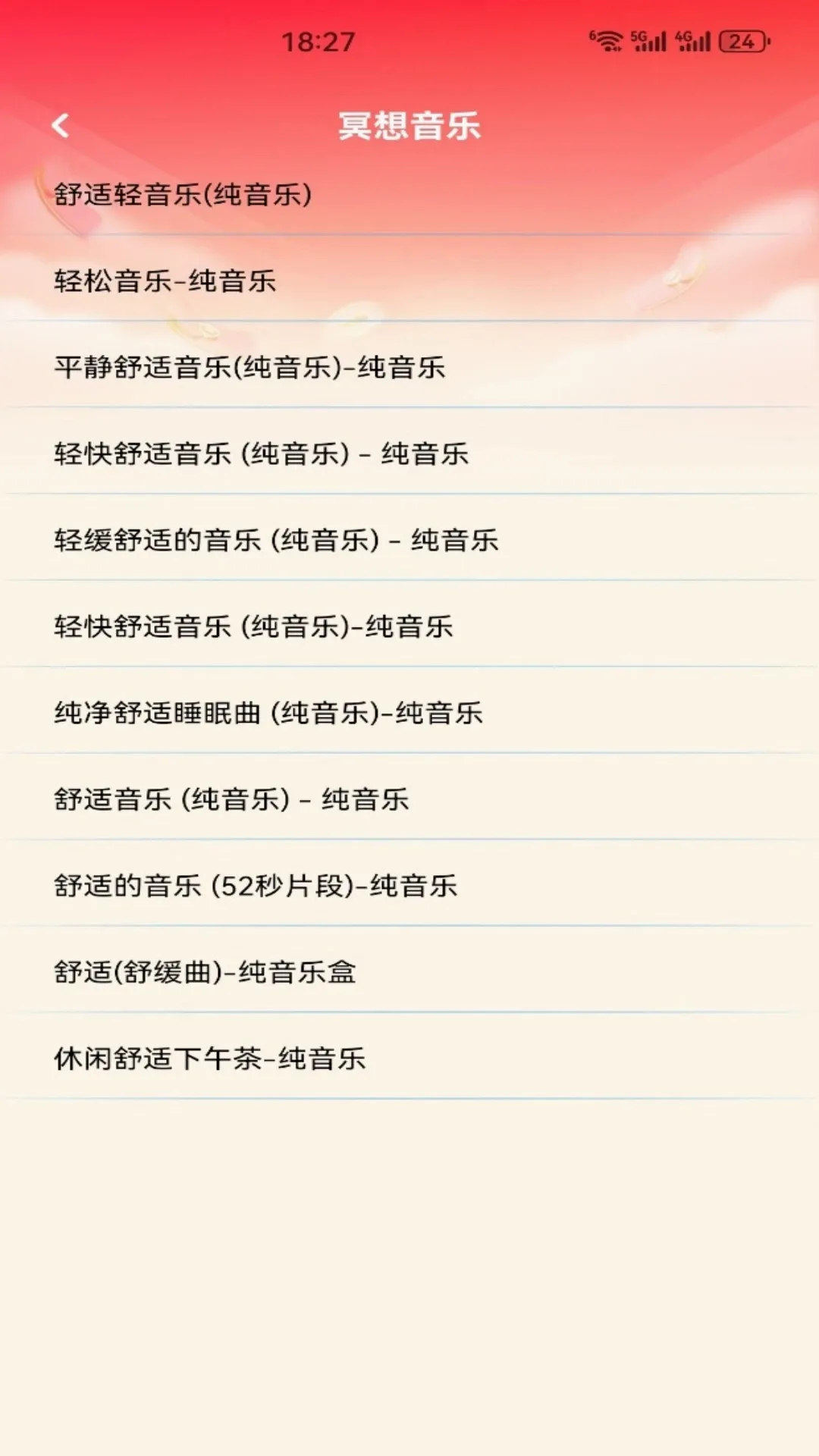Go back using the top-left arrow
819x1456 pixels.
tap(61, 125)
